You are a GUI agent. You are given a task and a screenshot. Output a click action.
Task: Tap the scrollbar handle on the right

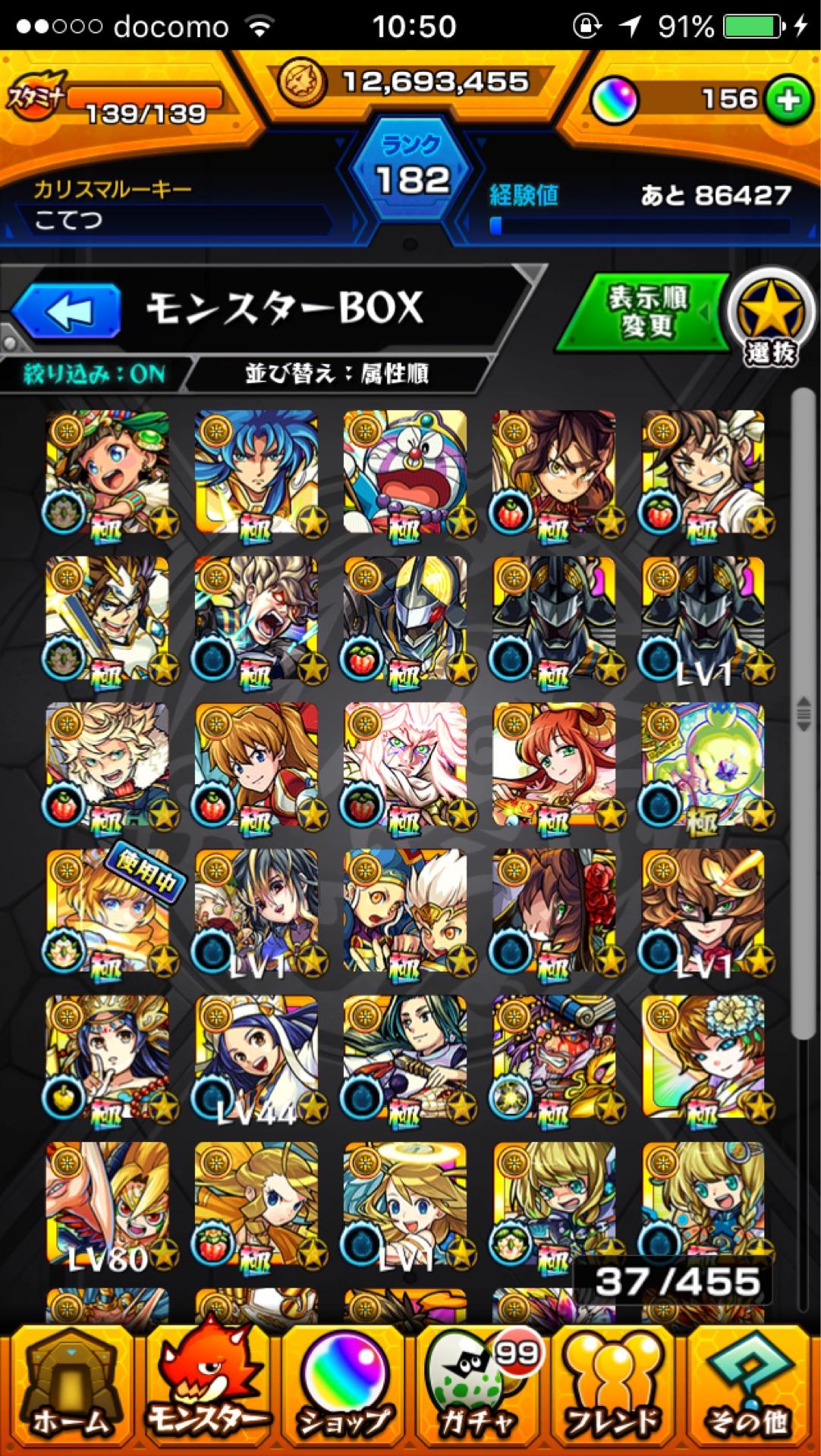coord(803,713)
